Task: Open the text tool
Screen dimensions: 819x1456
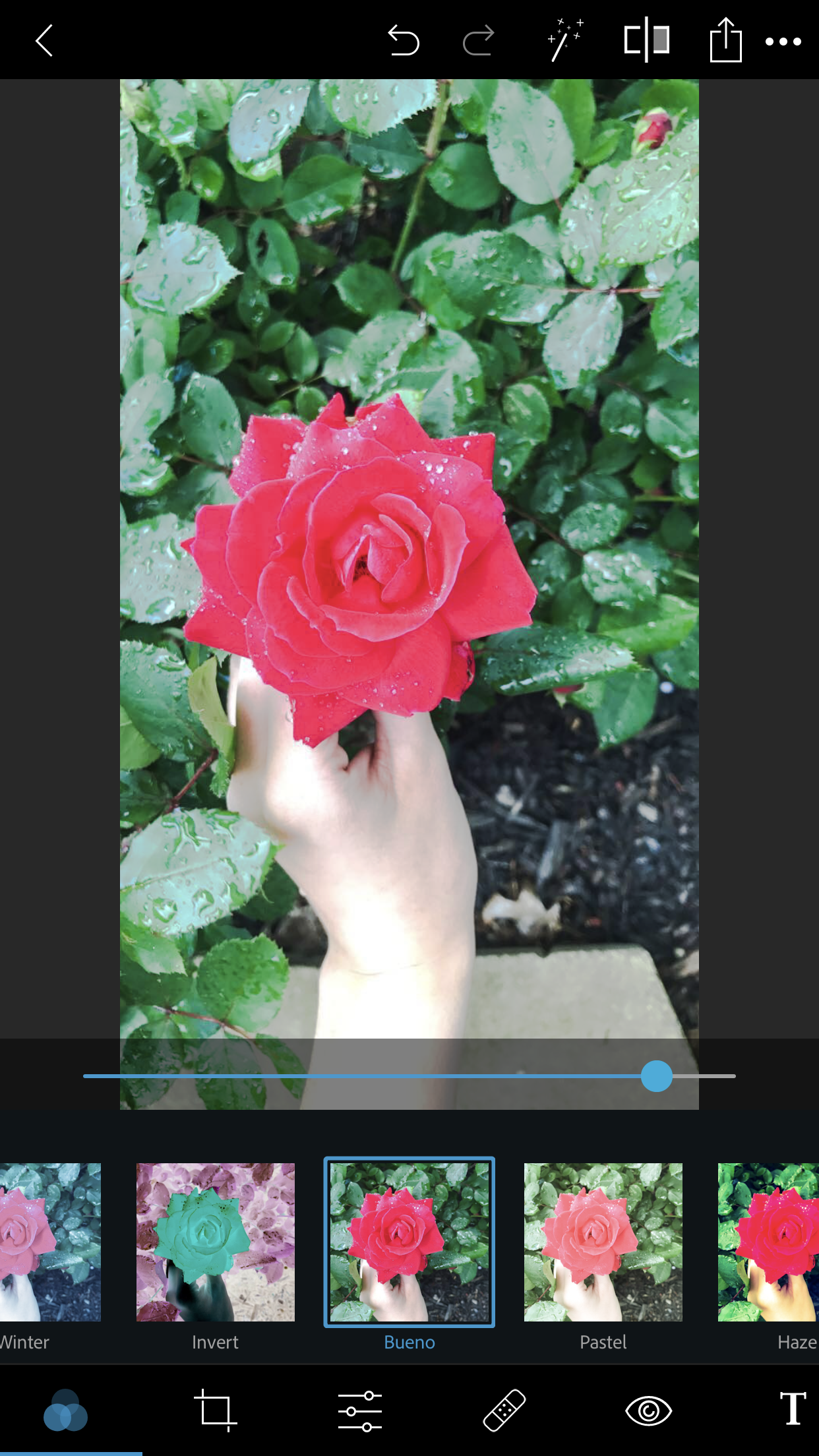Action: click(x=792, y=1409)
